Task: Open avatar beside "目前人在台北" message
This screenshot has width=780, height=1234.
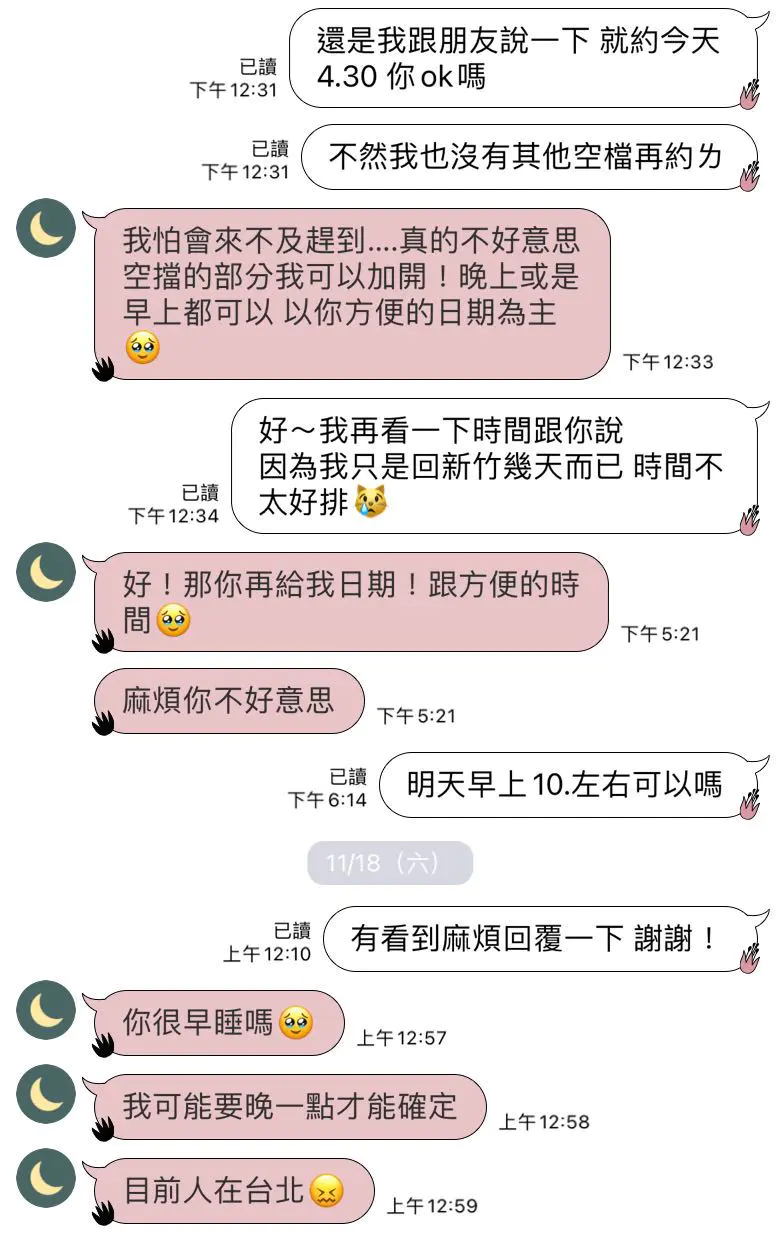Action: click(46, 1178)
